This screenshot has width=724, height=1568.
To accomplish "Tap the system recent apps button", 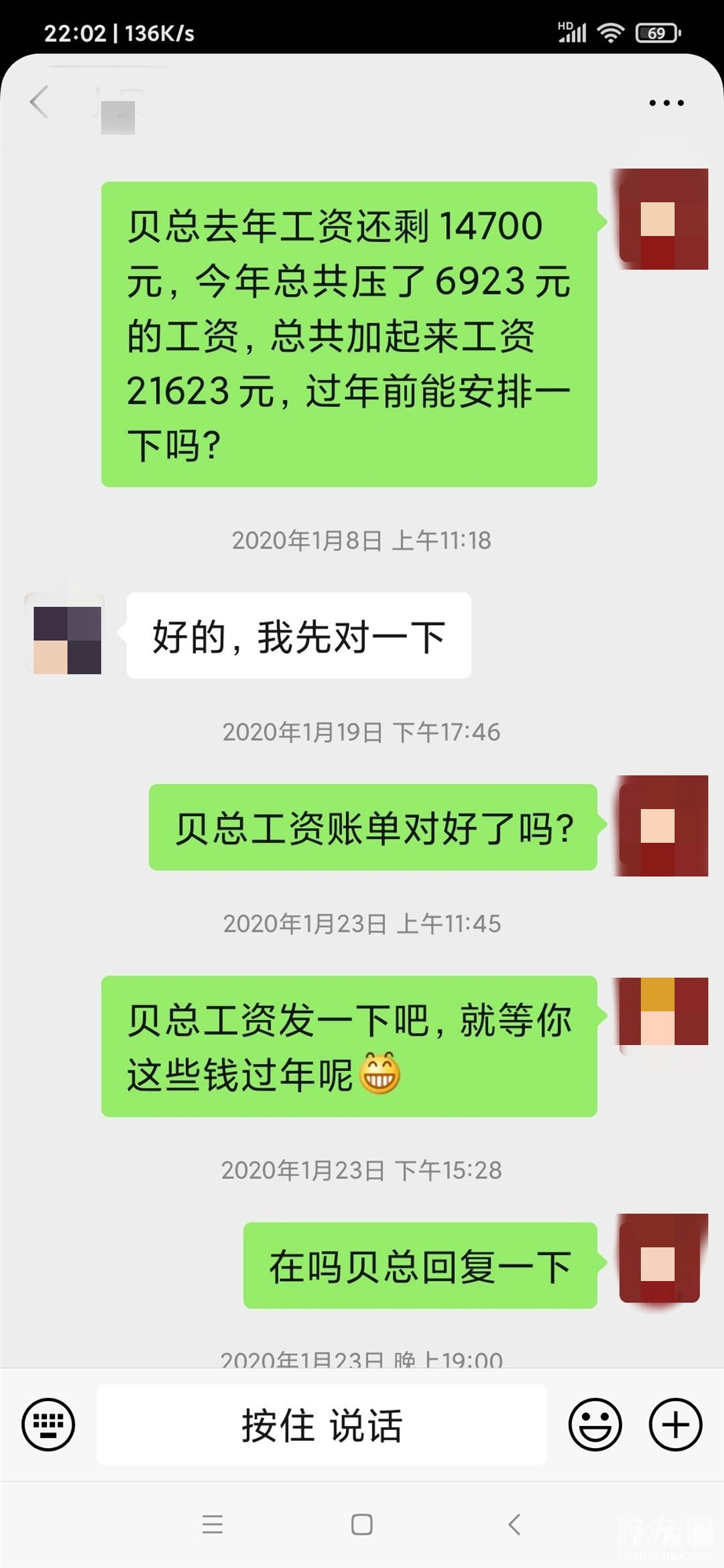I will 213,1524.
